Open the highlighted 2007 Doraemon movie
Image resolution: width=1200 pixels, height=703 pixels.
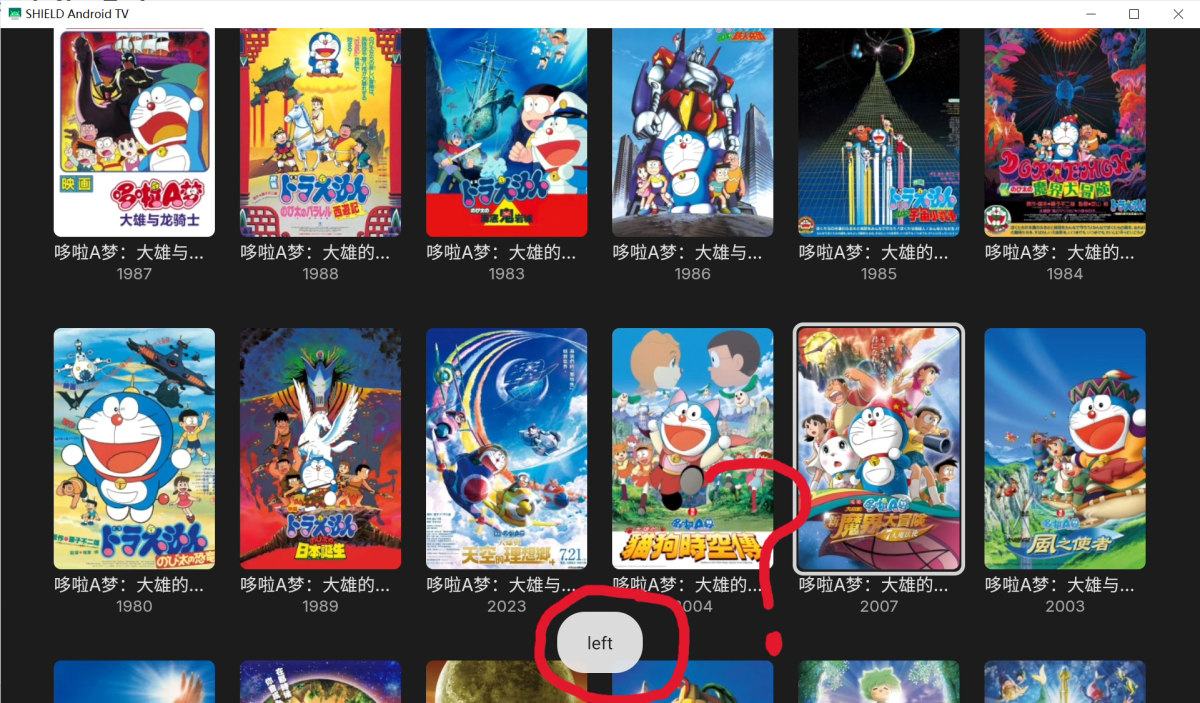(x=878, y=448)
